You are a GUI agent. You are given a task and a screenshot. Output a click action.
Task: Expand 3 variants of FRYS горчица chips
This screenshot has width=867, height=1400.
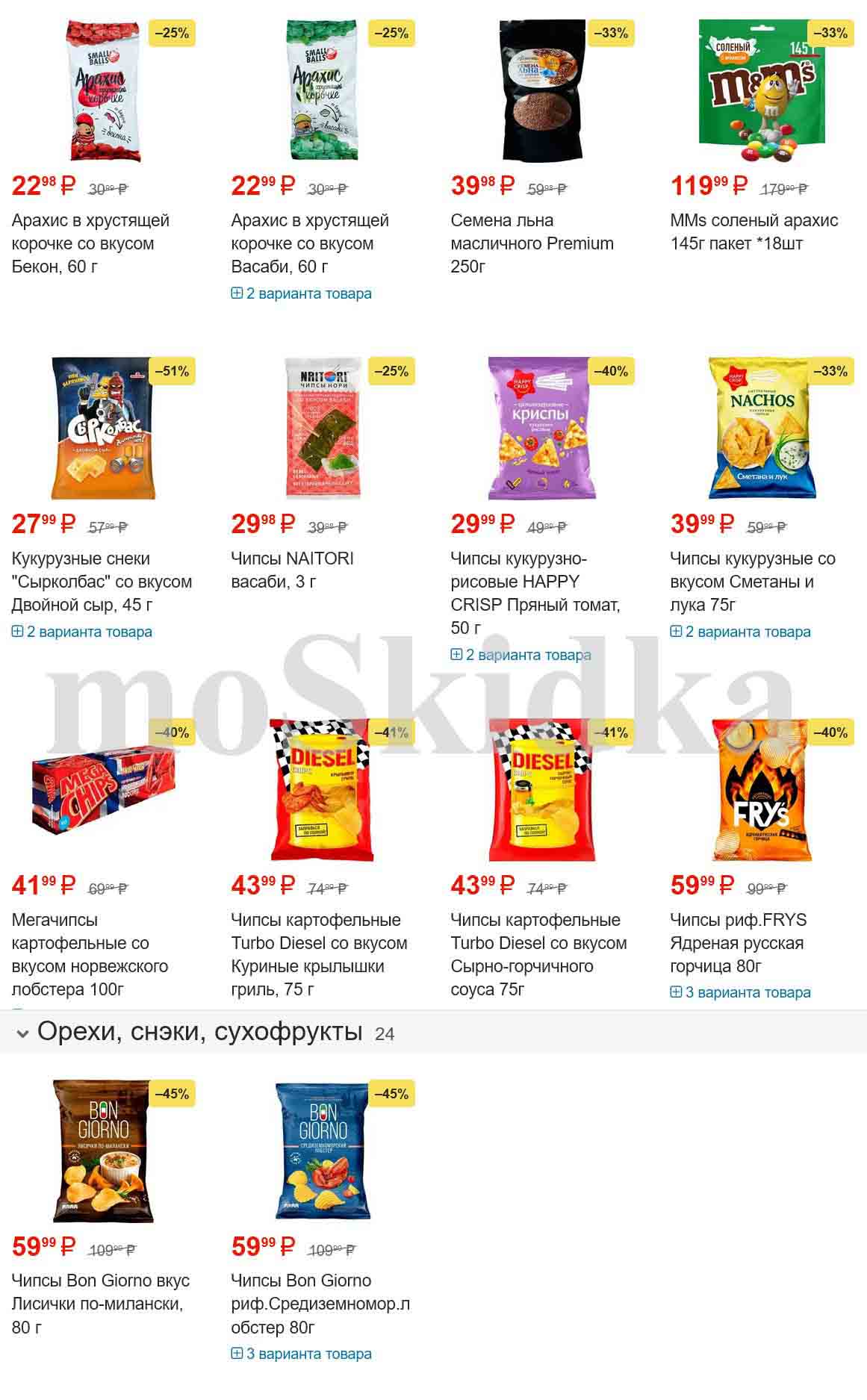[741, 992]
